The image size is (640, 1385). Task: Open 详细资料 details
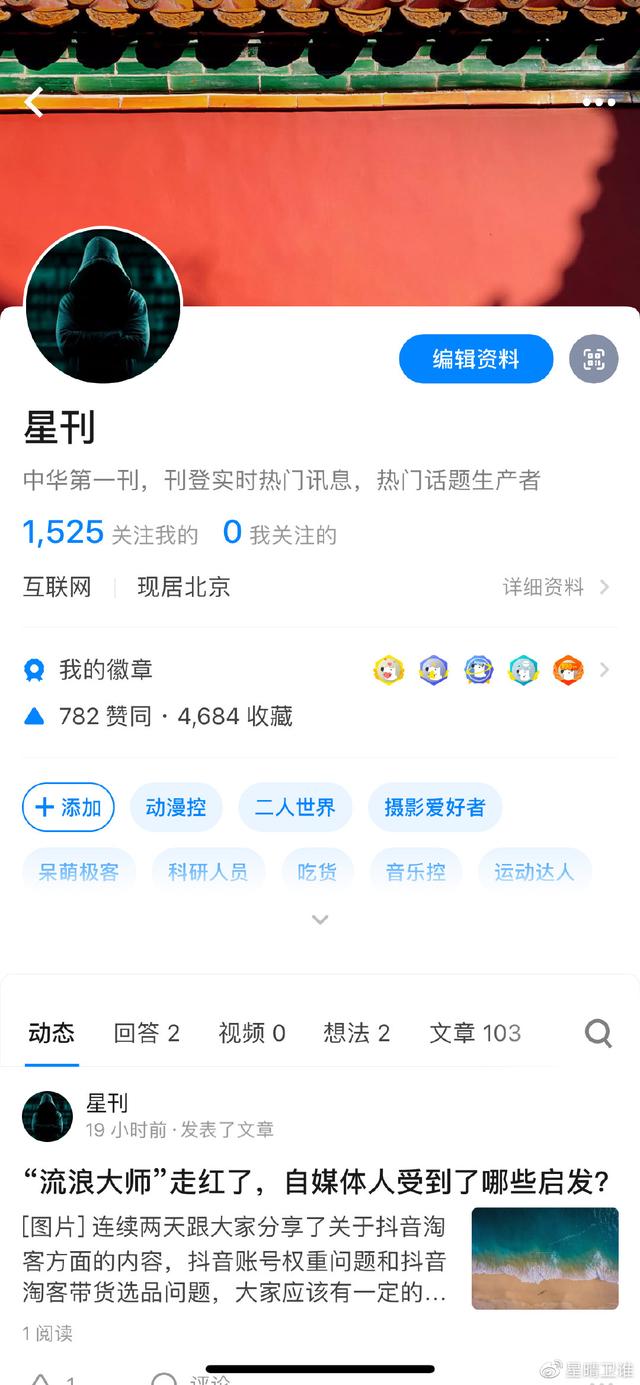click(x=555, y=587)
